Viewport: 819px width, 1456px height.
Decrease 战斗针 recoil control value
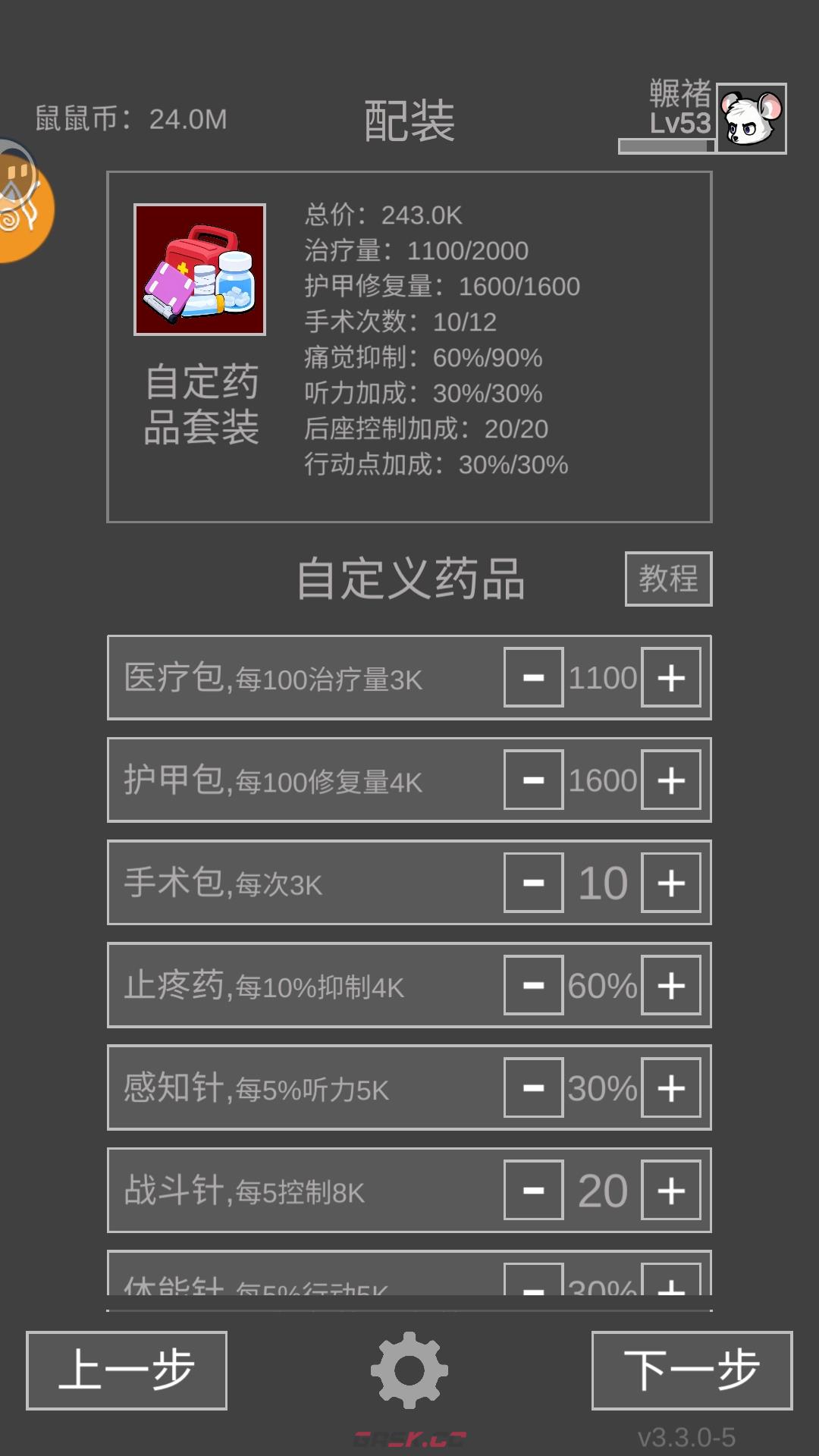click(533, 1190)
